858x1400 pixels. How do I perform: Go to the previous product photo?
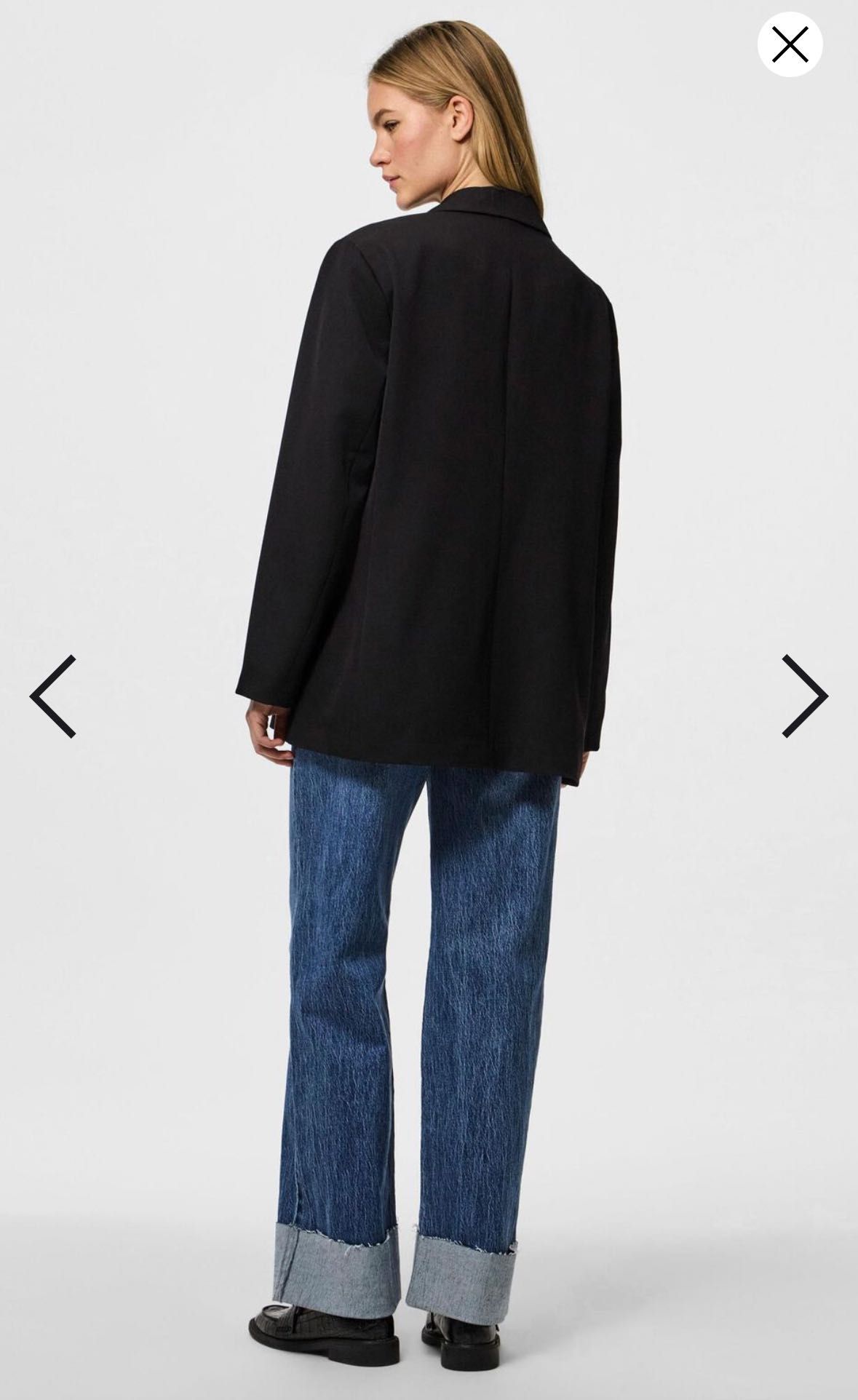coord(53,696)
